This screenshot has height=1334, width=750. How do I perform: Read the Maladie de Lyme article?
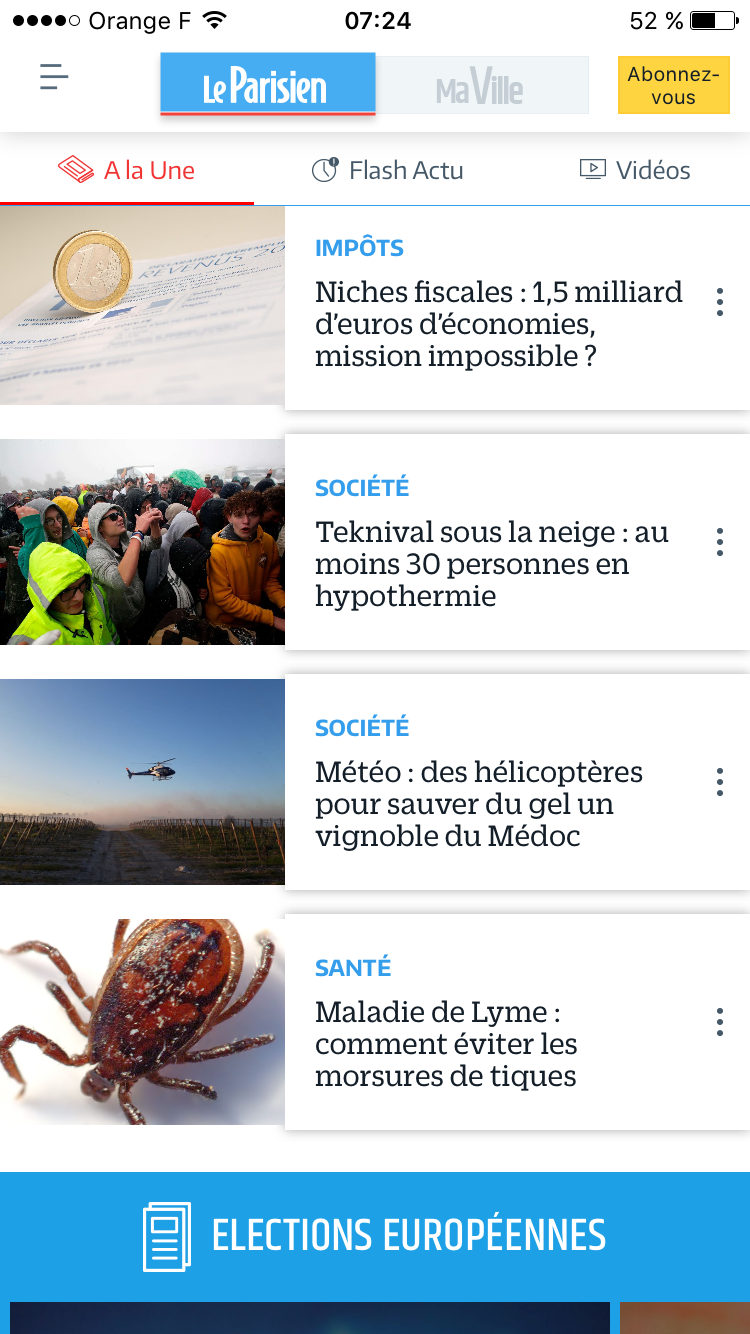[x=446, y=1043]
